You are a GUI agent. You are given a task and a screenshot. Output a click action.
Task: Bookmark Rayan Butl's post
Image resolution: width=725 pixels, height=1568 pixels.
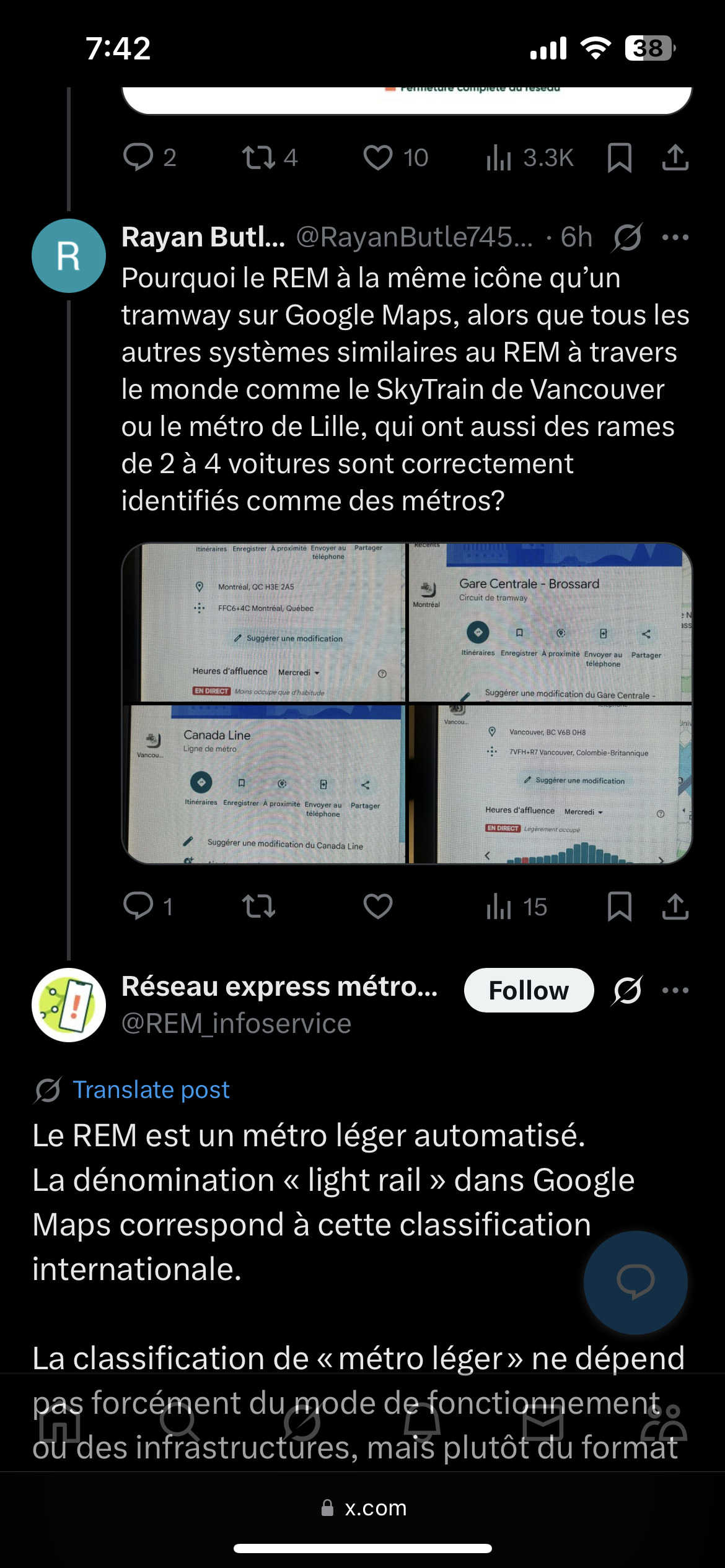click(619, 906)
